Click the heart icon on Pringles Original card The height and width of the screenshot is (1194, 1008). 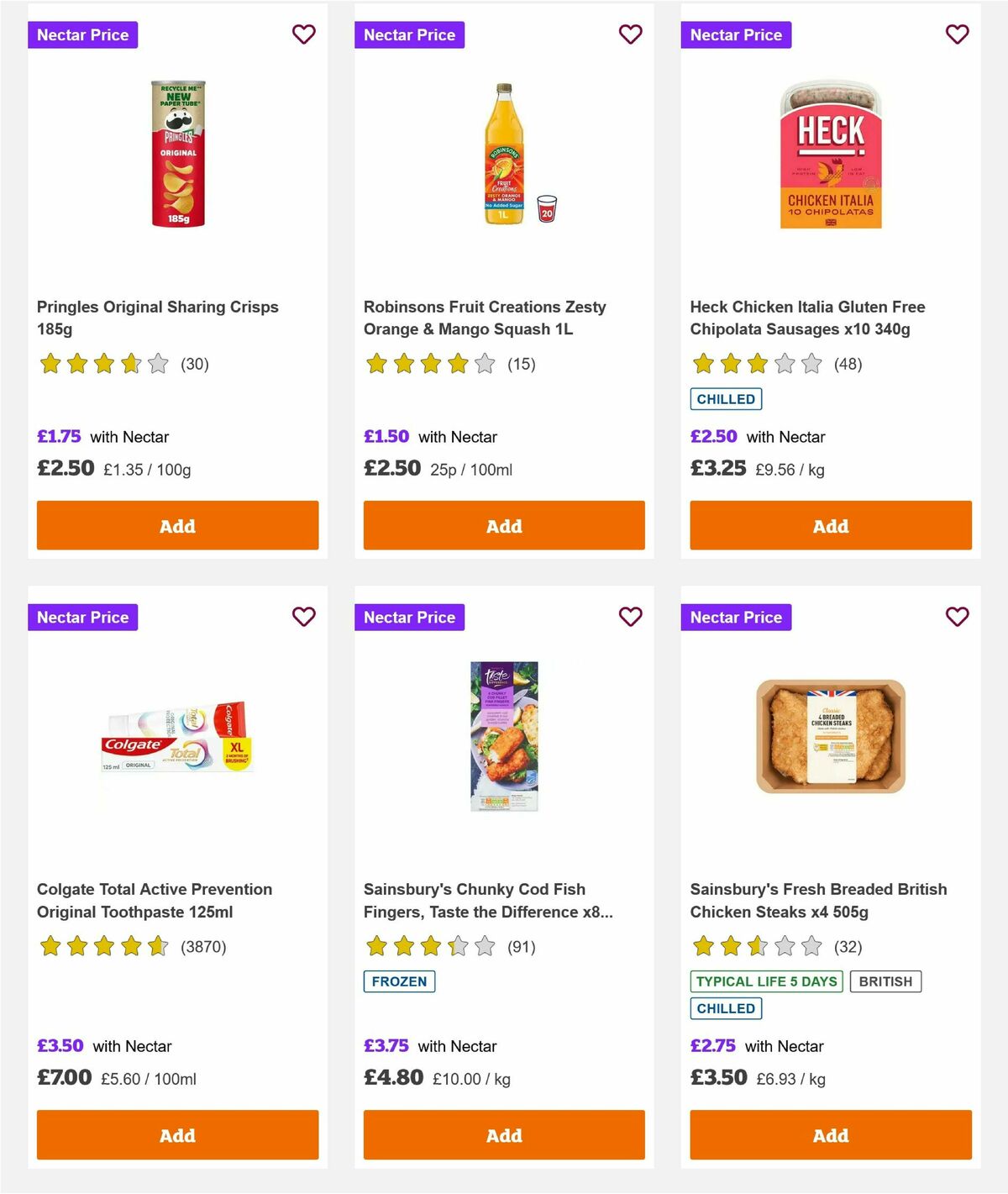[x=304, y=34]
